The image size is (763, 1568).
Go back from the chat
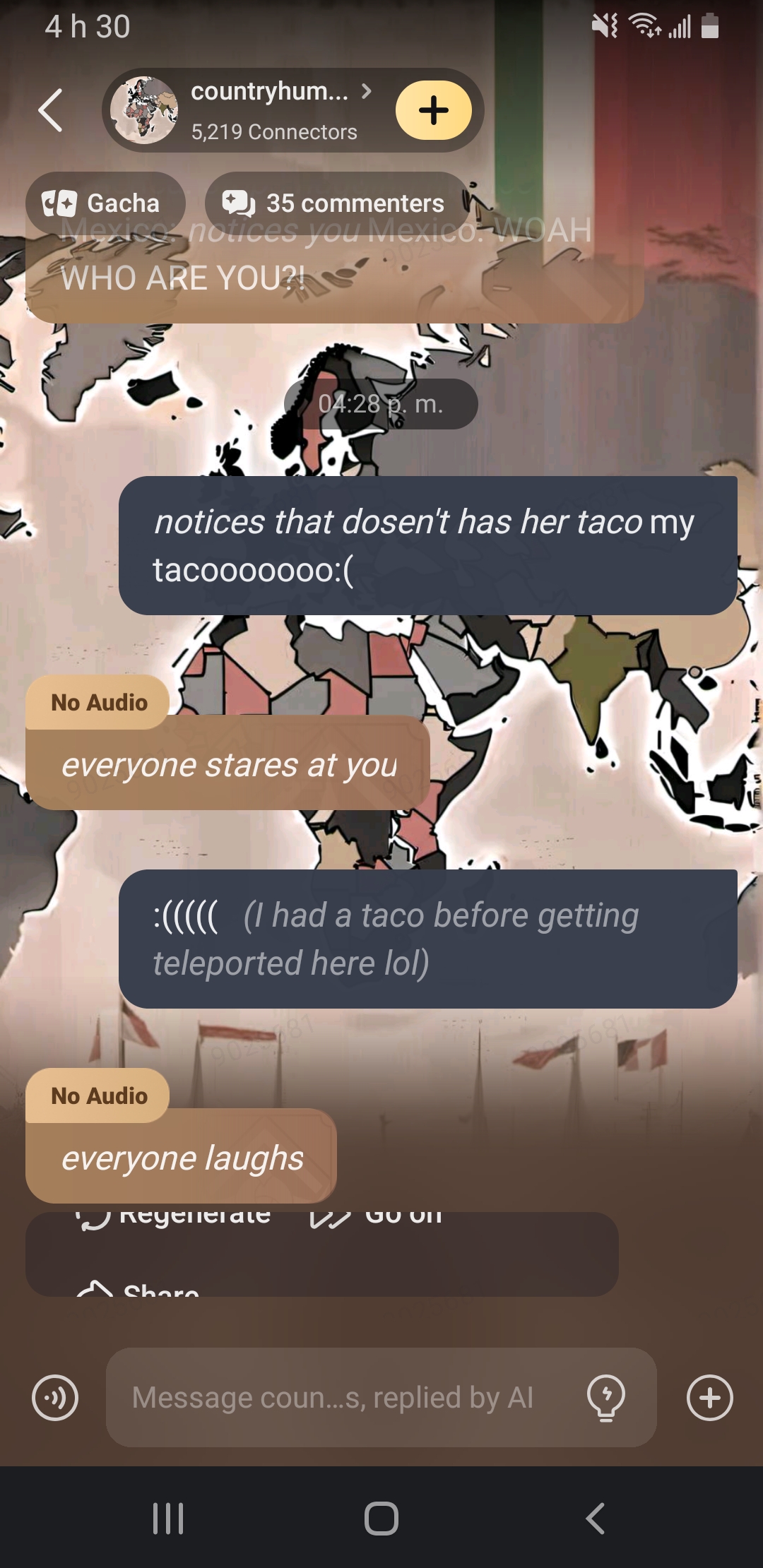[51, 110]
